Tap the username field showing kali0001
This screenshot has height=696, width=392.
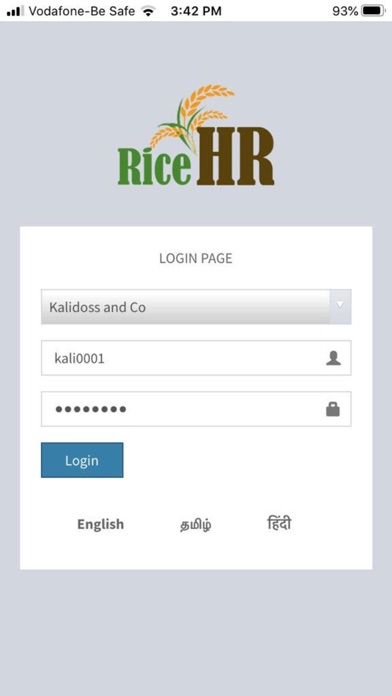pyautogui.click(x=196, y=358)
